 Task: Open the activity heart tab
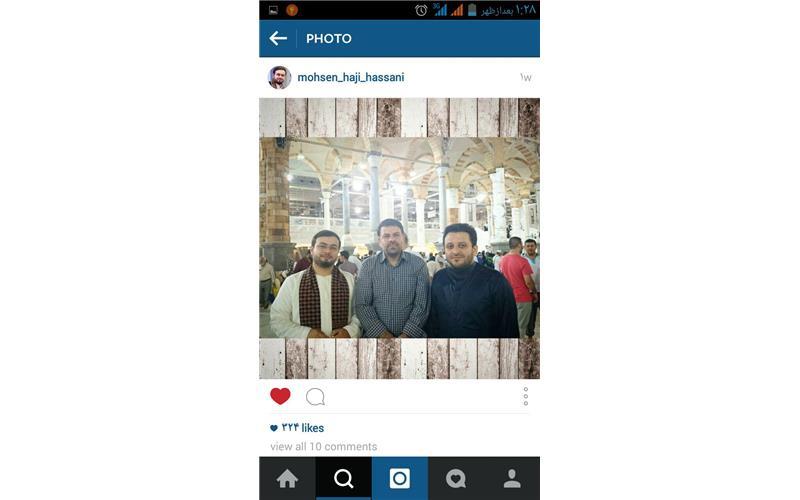click(456, 479)
